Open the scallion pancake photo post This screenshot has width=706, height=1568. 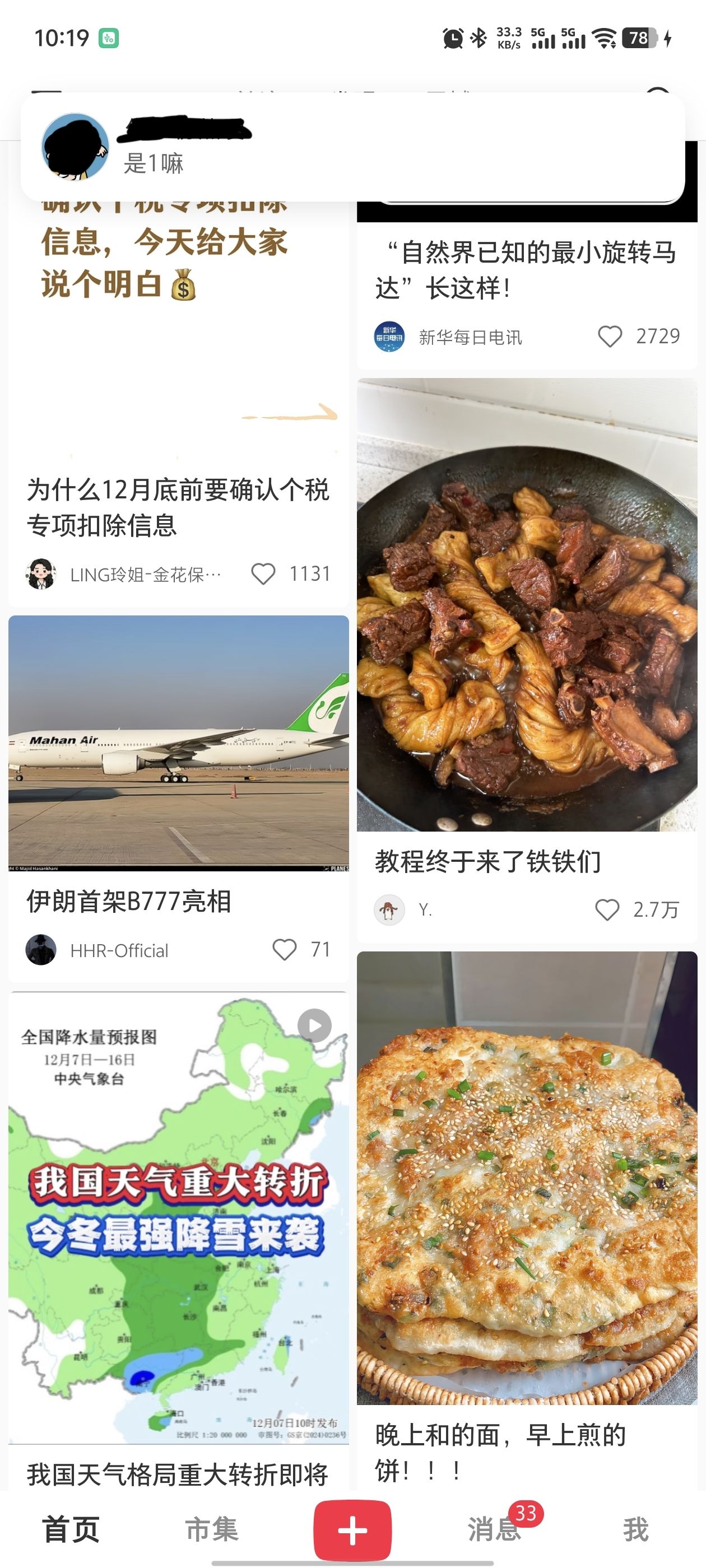[x=527, y=1178]
